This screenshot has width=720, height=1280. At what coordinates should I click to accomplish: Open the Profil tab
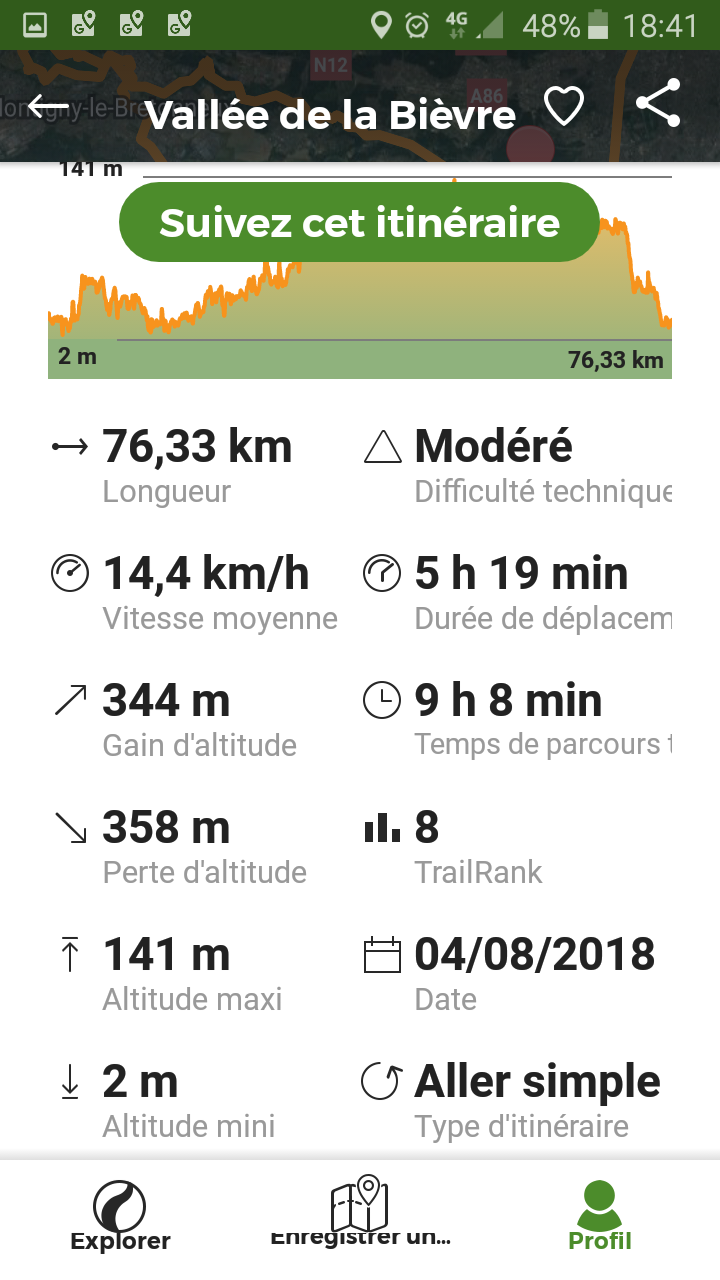click(x=600, y=1216)
